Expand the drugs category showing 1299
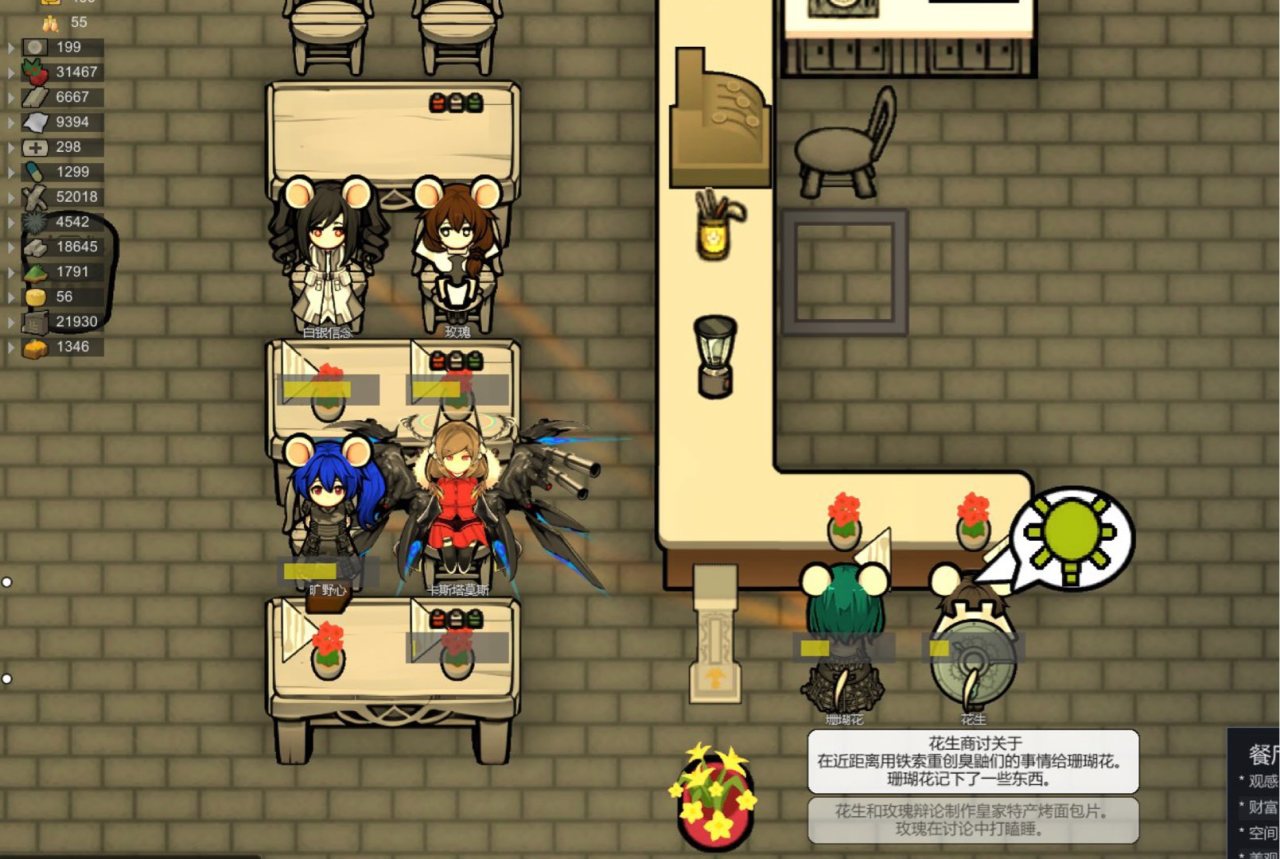Screen dimensions: 1280x859 tap(11, 172)
